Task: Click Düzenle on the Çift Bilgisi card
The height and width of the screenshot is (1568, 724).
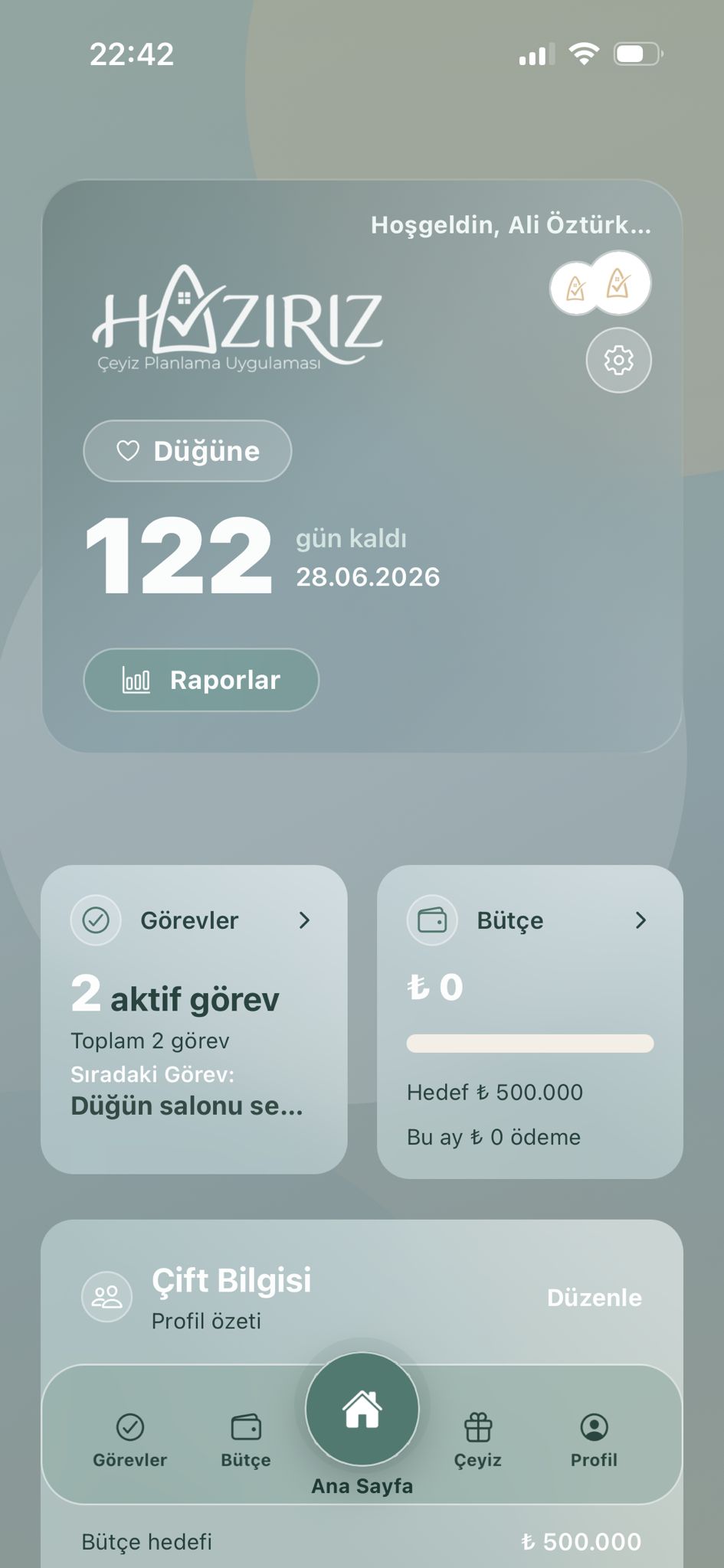Action: tap(595, 1298)
